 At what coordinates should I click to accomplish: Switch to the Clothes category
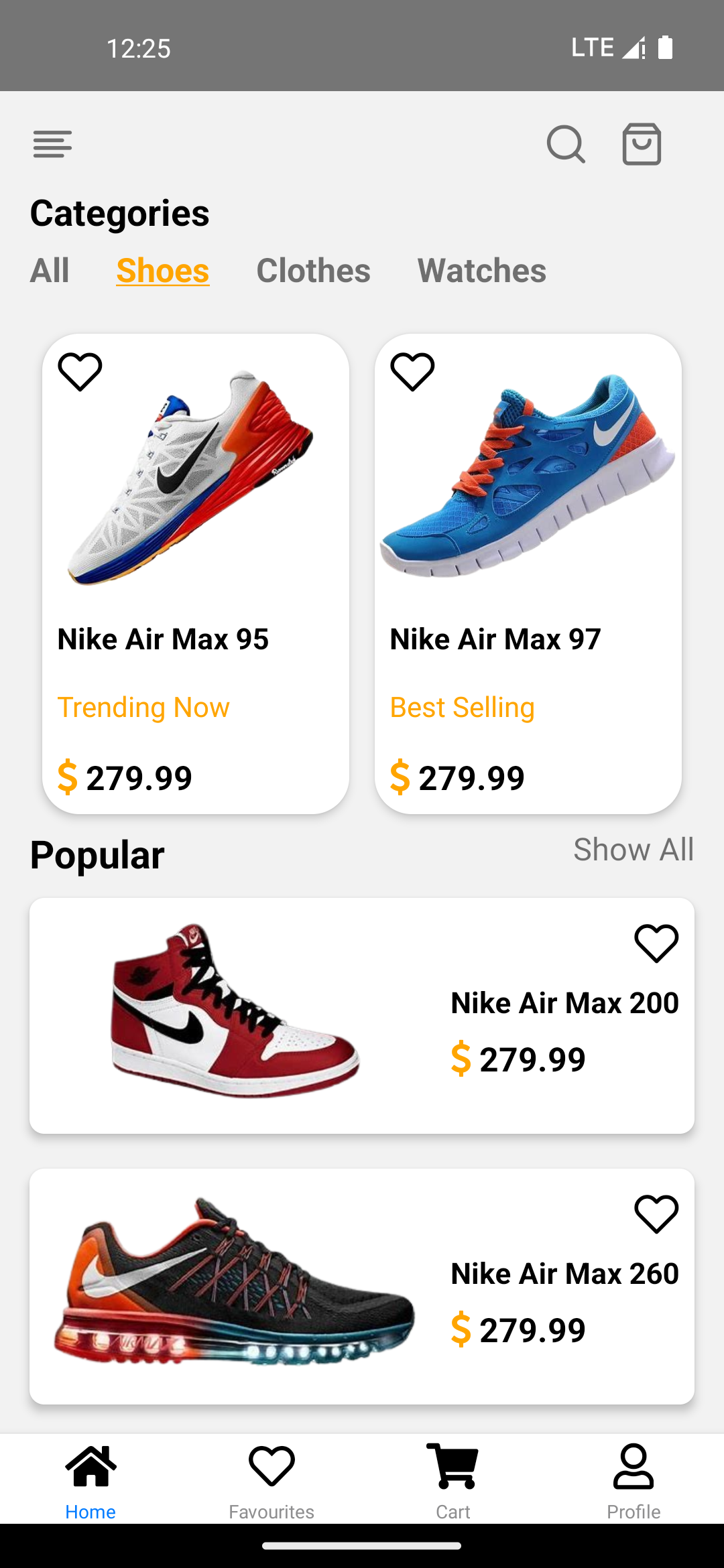(313, 271)
